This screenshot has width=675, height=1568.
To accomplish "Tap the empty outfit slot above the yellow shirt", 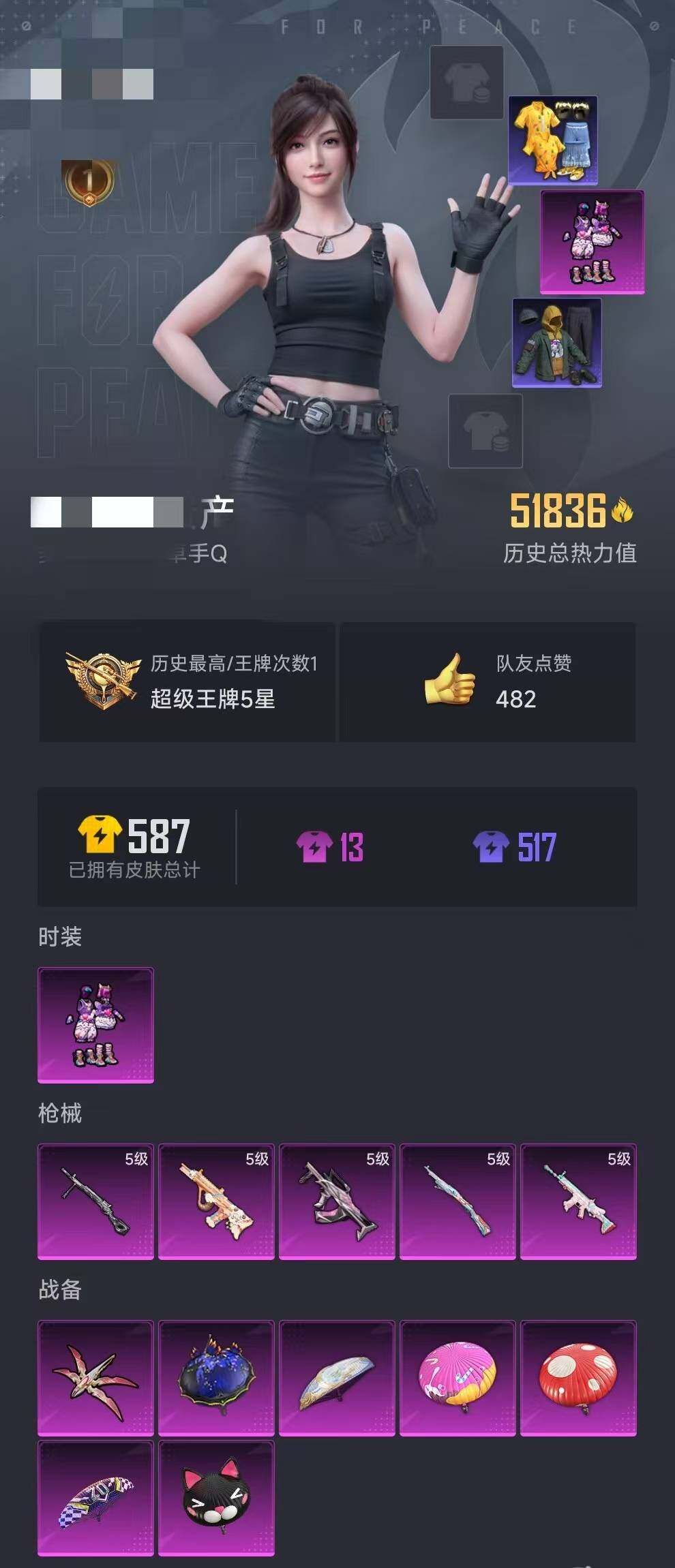I will 467,82.
